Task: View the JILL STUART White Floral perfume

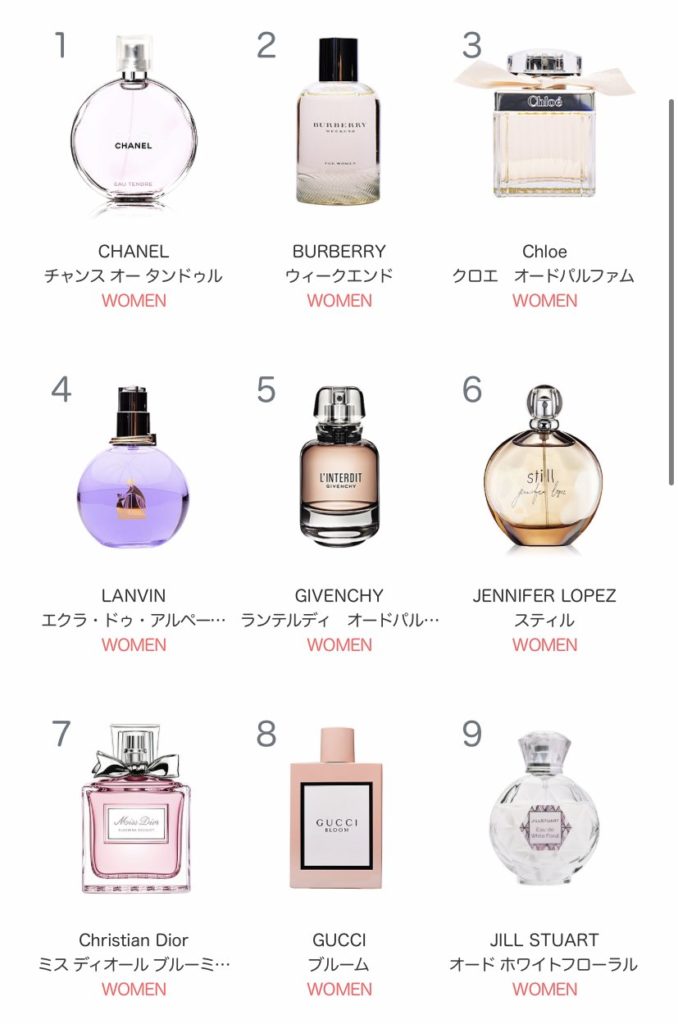Action: (x=544, y=813)
